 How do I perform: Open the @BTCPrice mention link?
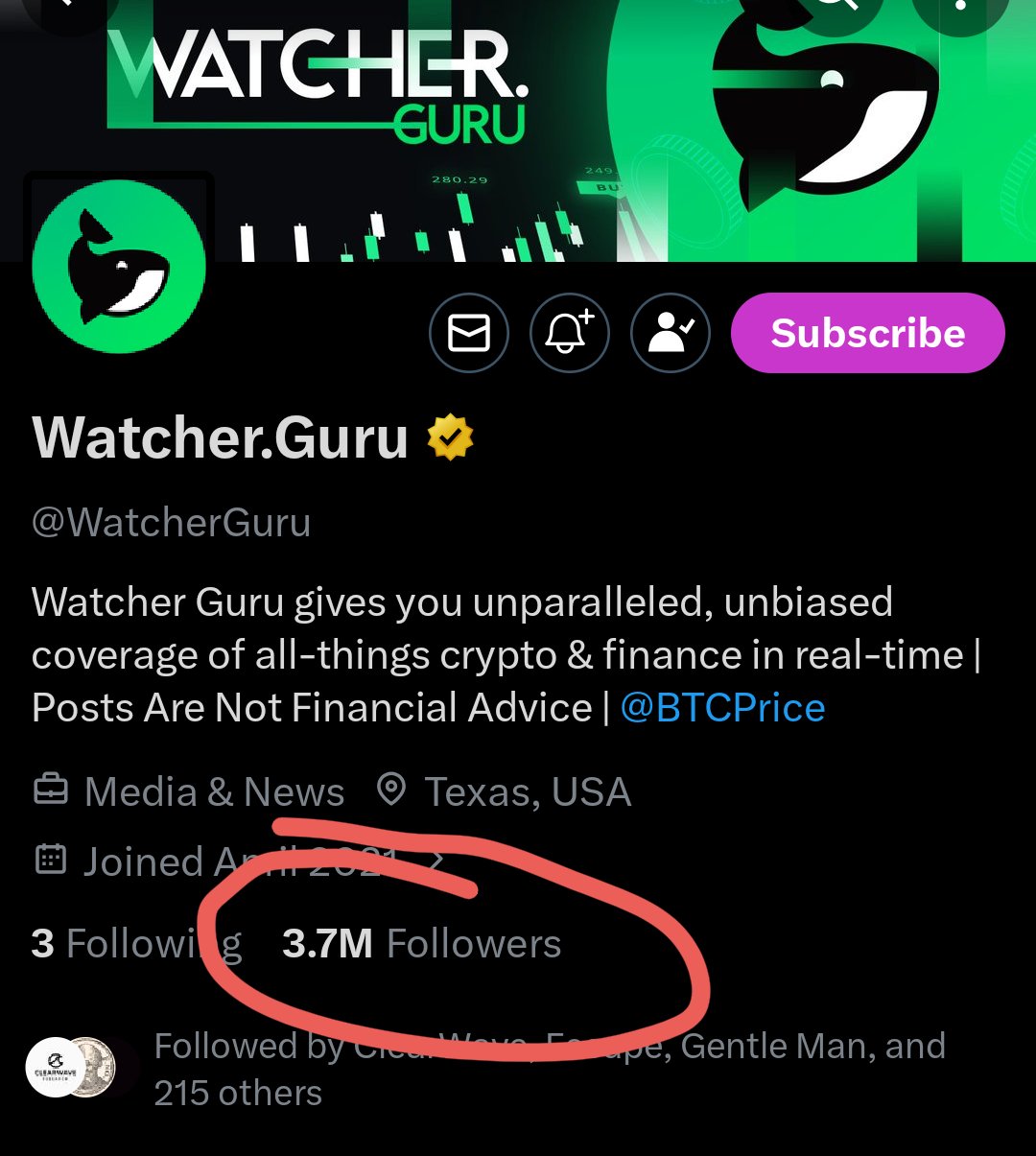[722, 708]
